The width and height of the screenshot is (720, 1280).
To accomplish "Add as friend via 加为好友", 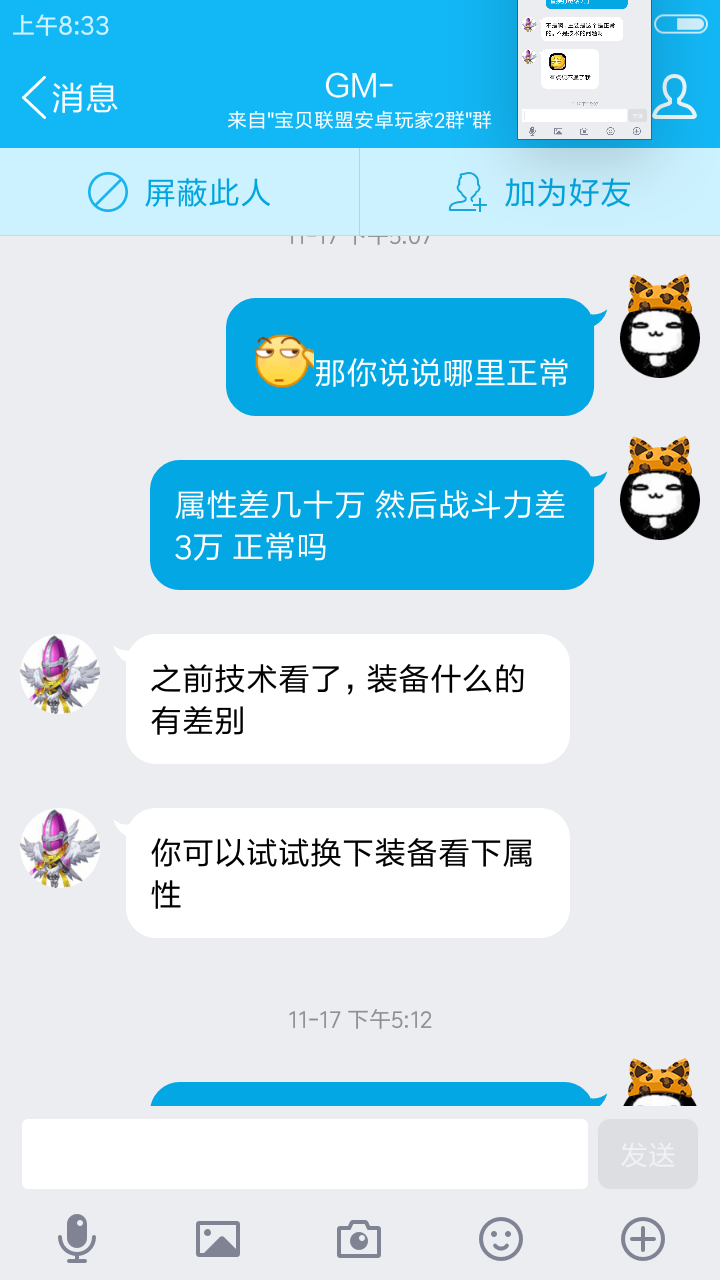I will (540, 192).
